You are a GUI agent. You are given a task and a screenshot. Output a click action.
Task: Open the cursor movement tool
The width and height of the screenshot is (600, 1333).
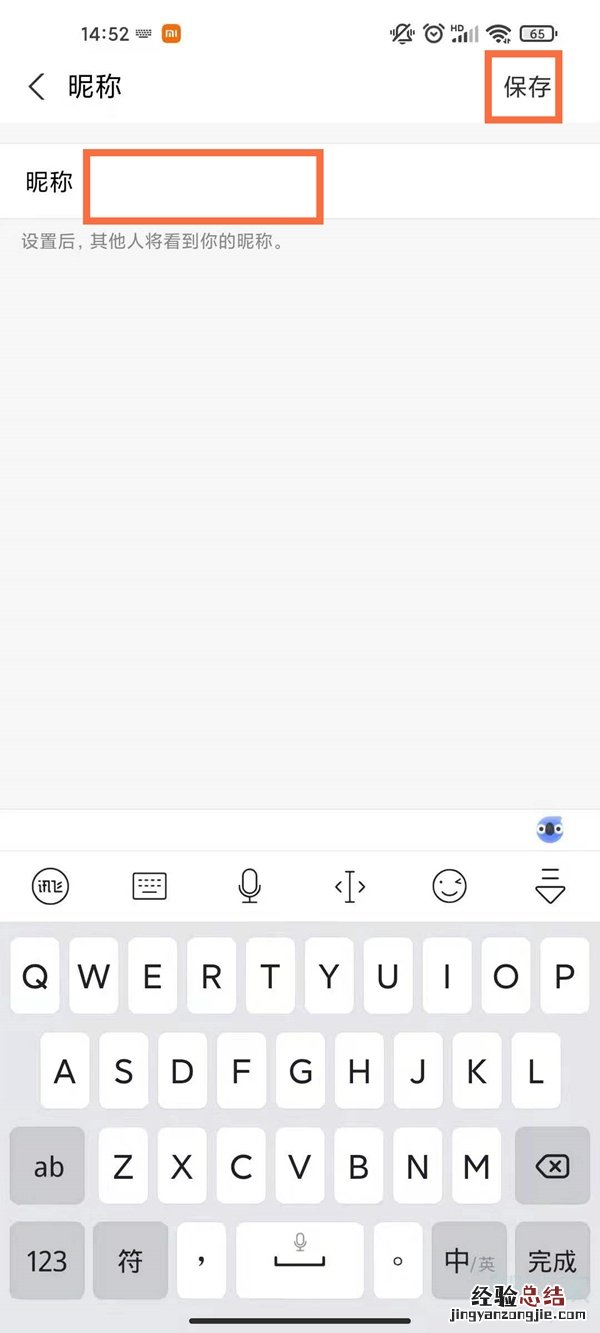pyautogui.click(x=349, y=886)
